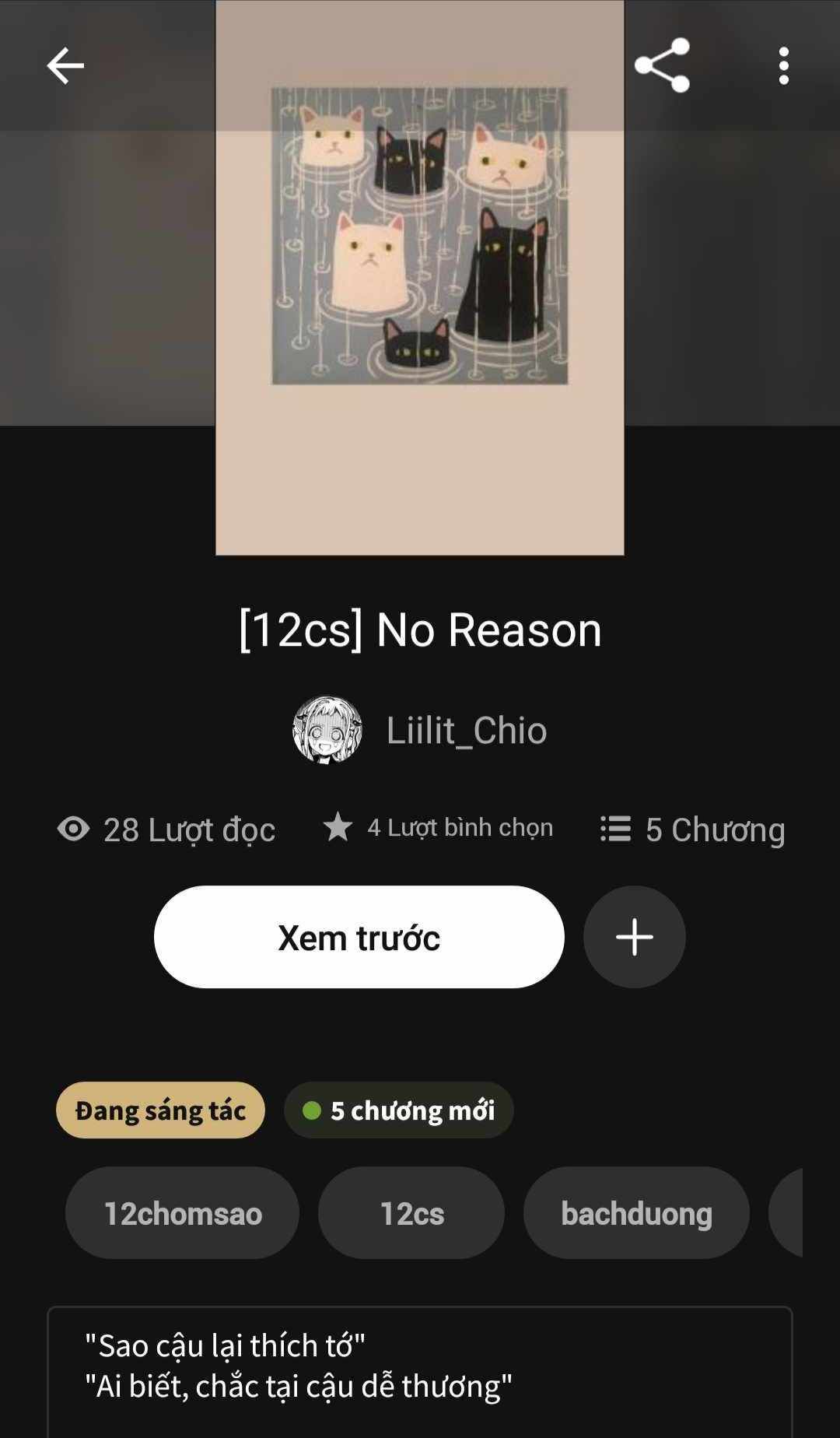Select the 12chomsao tag chip
Screen dimensions: 840x1438
182,1213
